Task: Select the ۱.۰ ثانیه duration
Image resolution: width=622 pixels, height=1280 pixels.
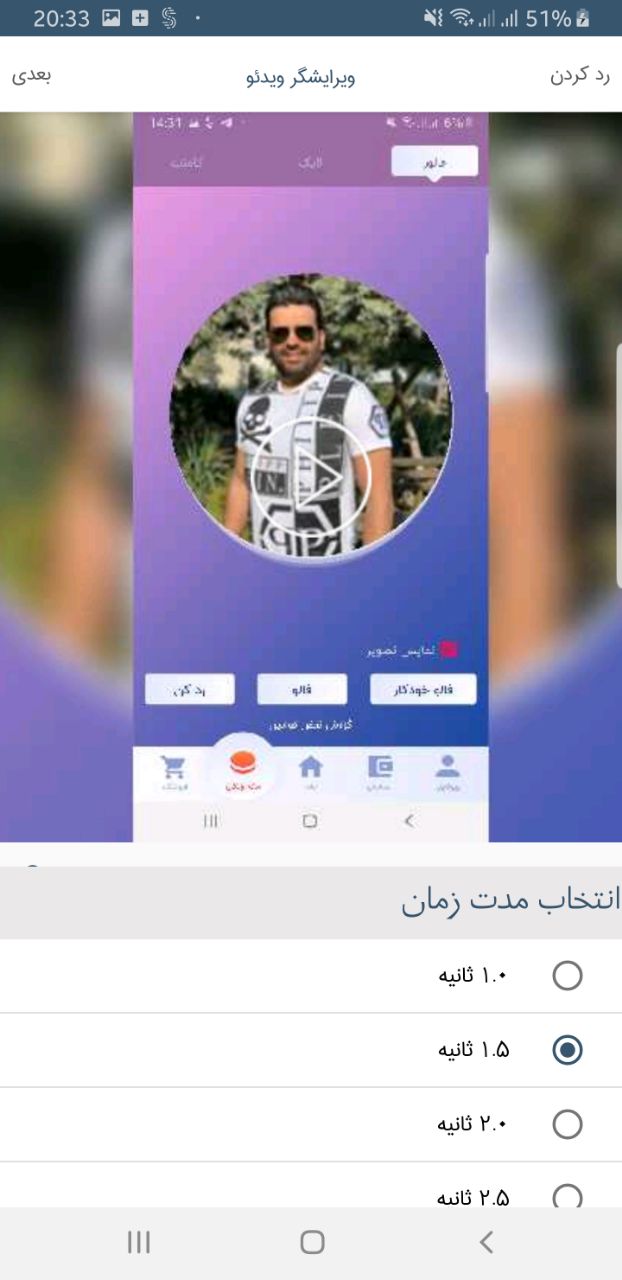Action: (311, 976)
